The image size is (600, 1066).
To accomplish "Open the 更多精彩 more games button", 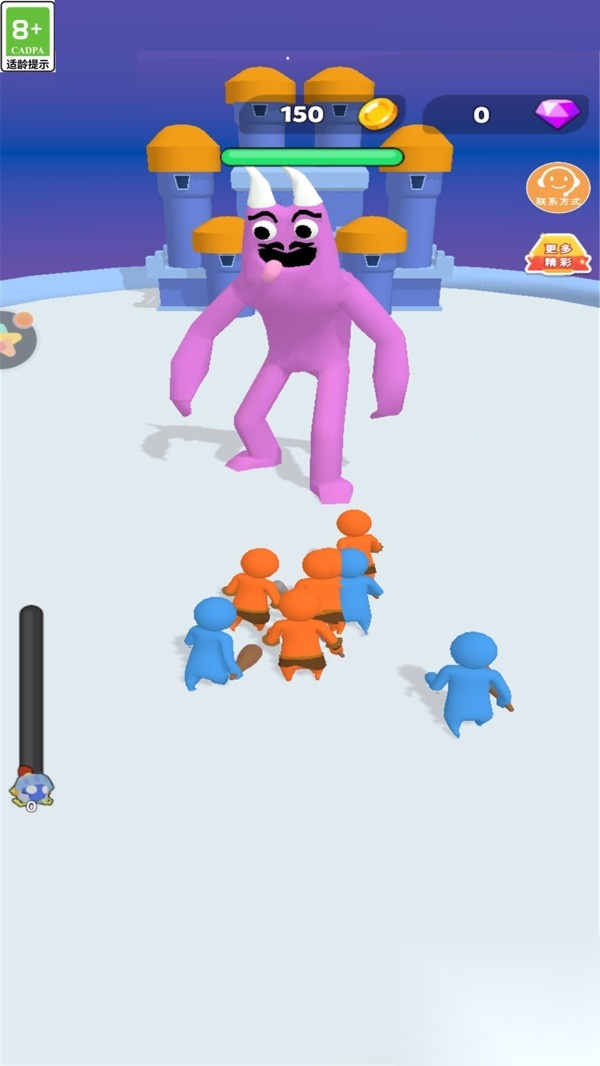I will (558, 256).
